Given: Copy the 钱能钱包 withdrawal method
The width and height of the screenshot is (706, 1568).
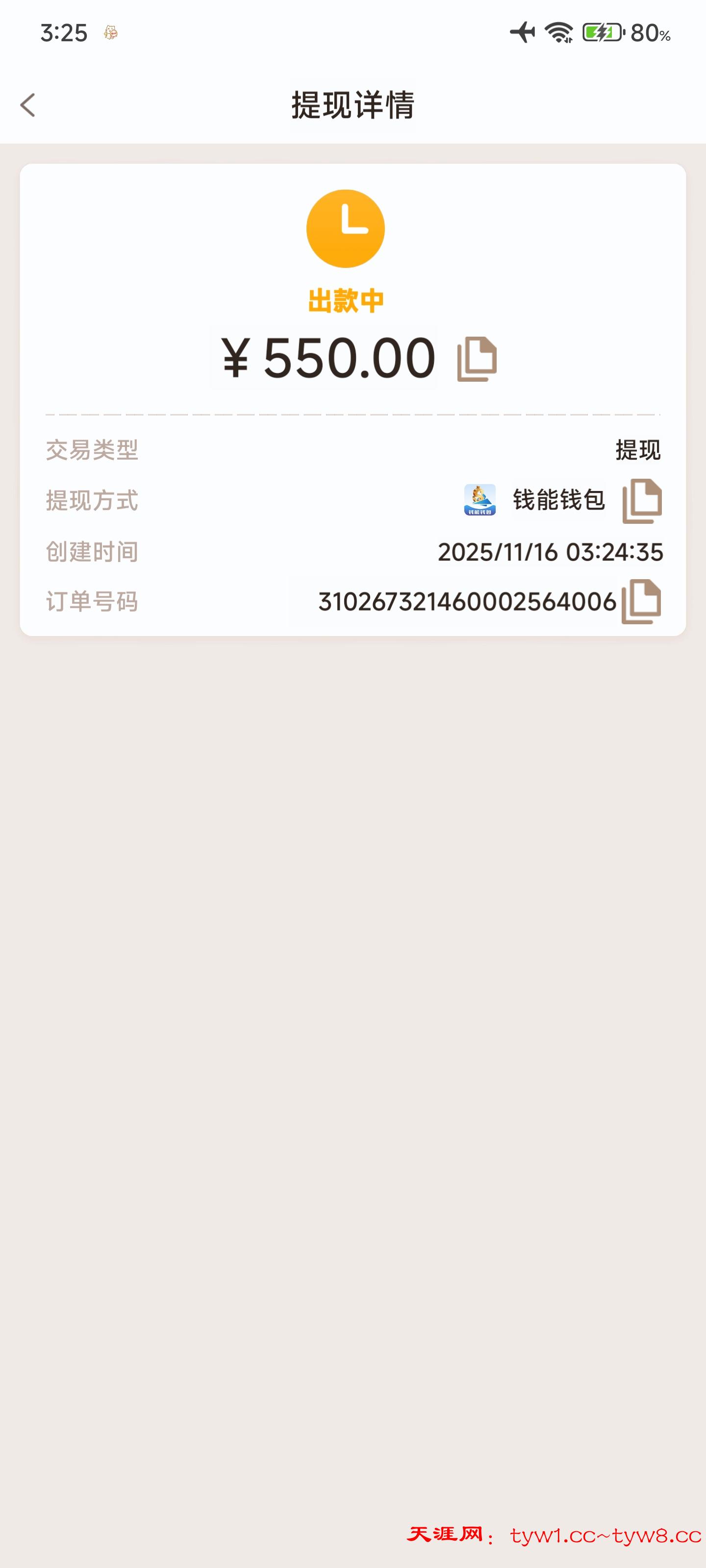Looking at the screenshot, I should [642, 501].
